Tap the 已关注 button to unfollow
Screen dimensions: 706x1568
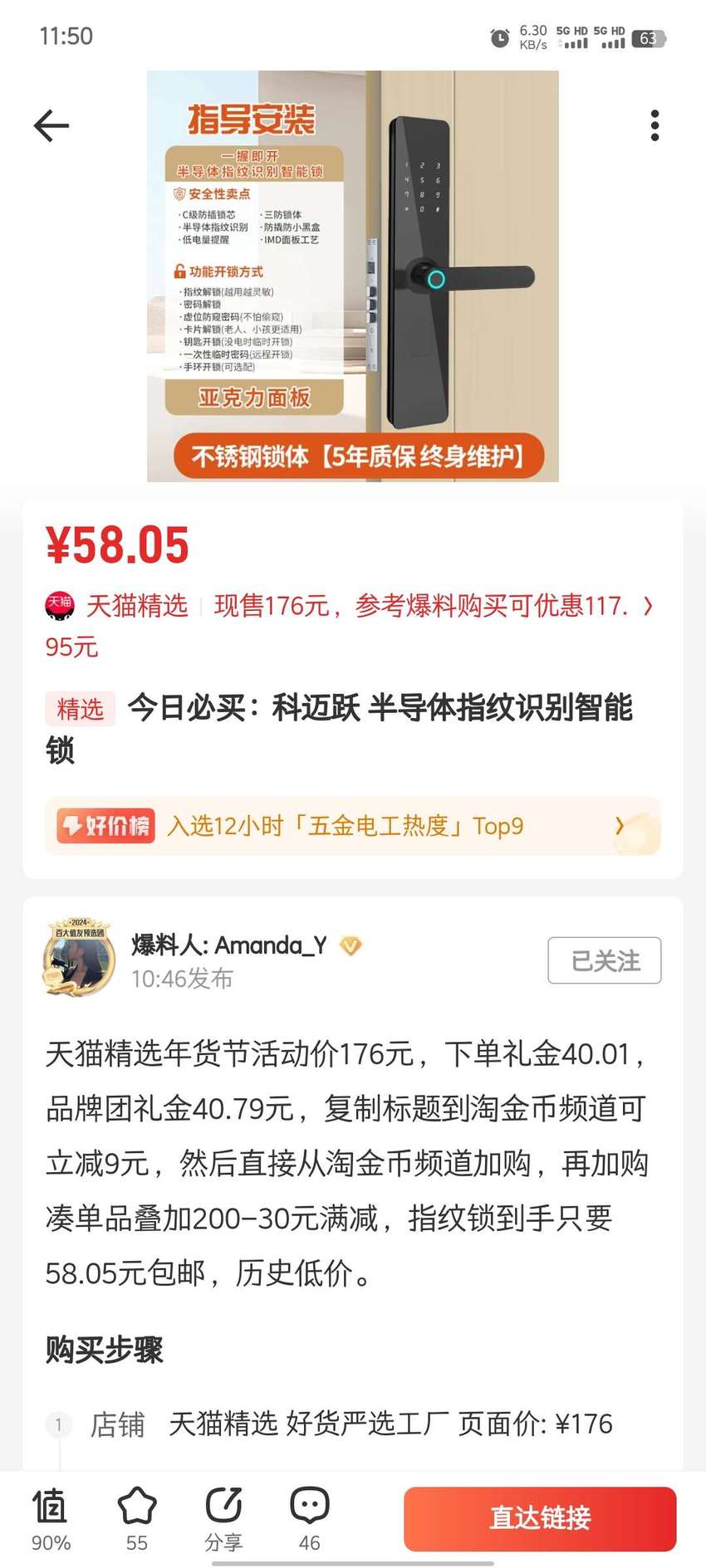tap(605, 960)
